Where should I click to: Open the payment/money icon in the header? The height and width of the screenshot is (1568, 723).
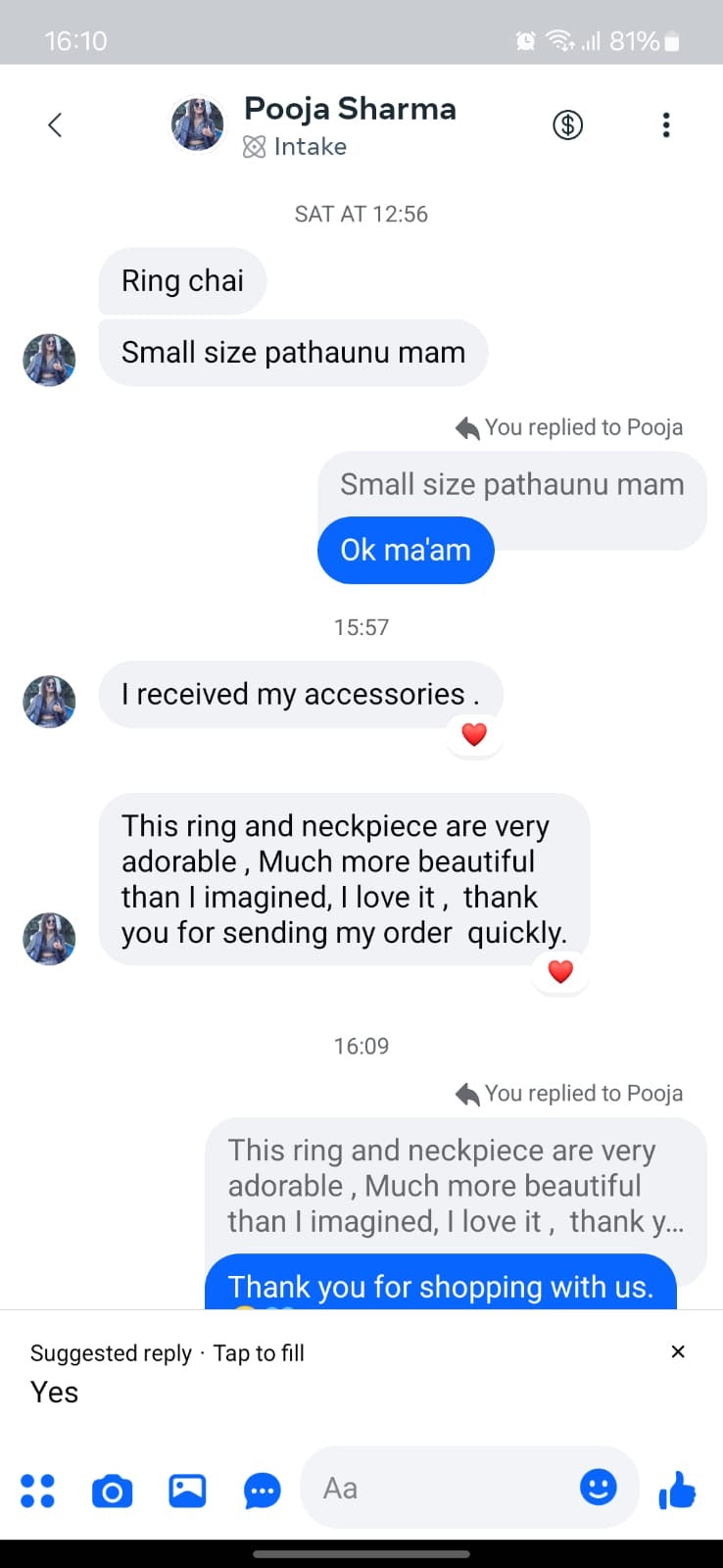[x=567, y=124]
